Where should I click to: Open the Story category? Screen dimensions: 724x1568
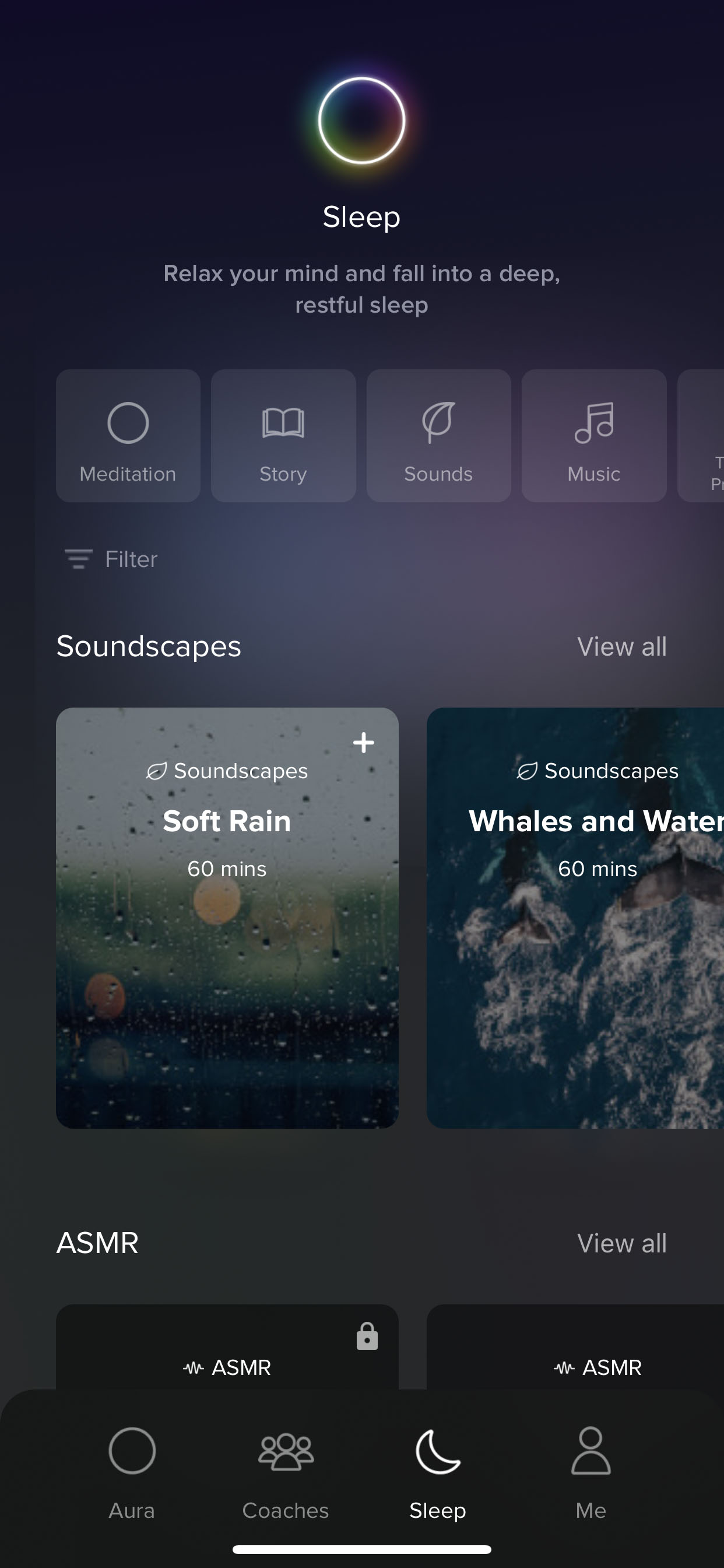283,436
